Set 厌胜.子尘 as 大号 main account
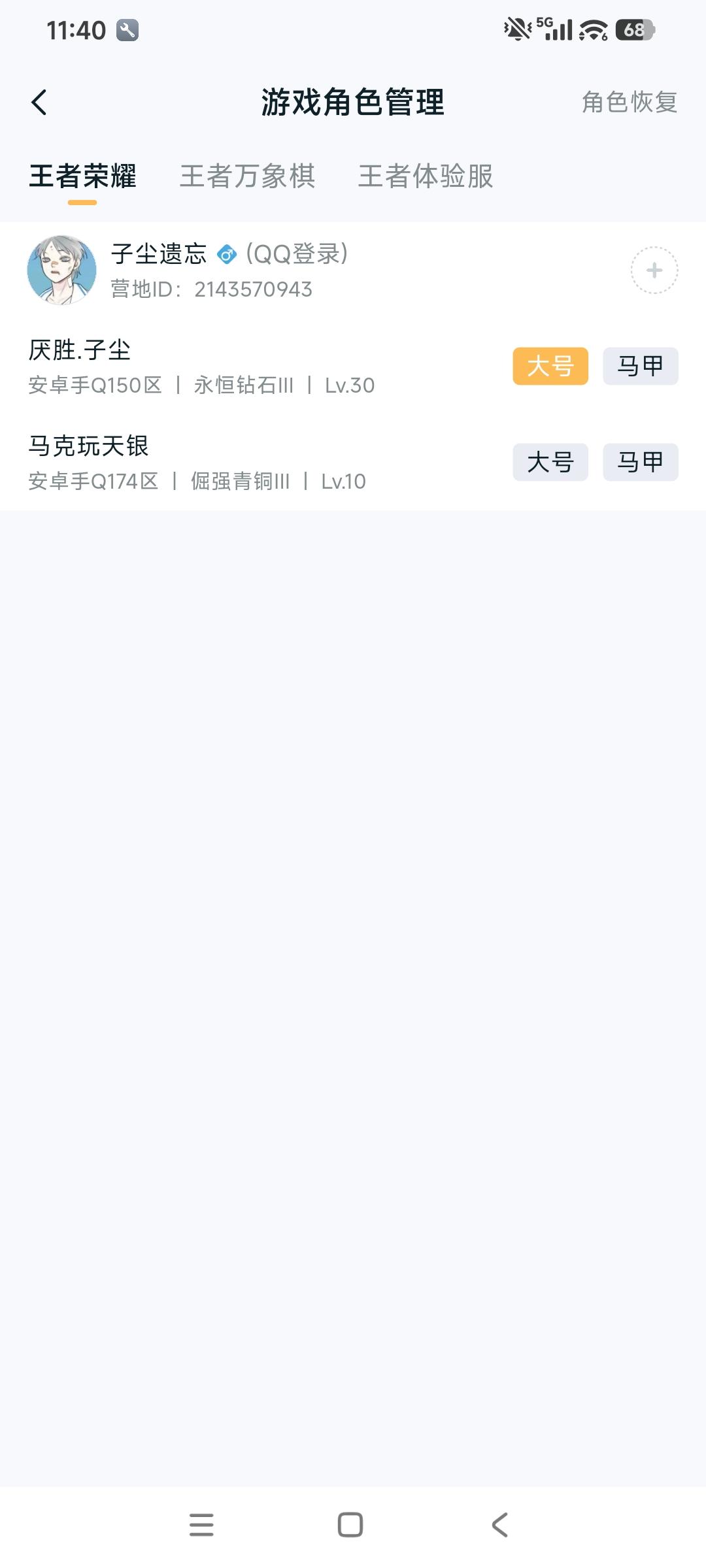The height and width of the screenshot is (1568, 706). (x=550, y=367)
